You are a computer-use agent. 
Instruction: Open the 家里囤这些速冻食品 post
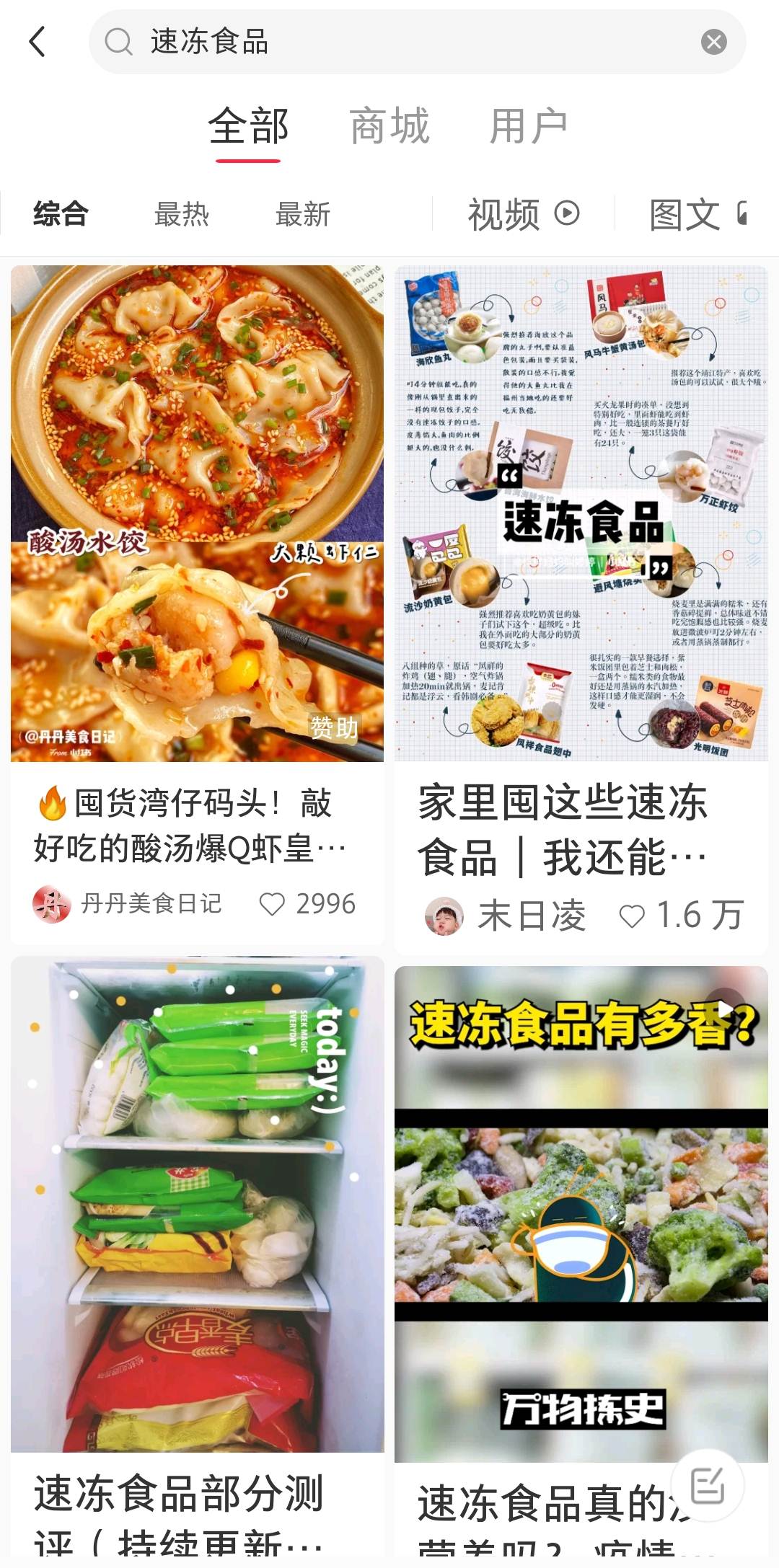[581, 513]
